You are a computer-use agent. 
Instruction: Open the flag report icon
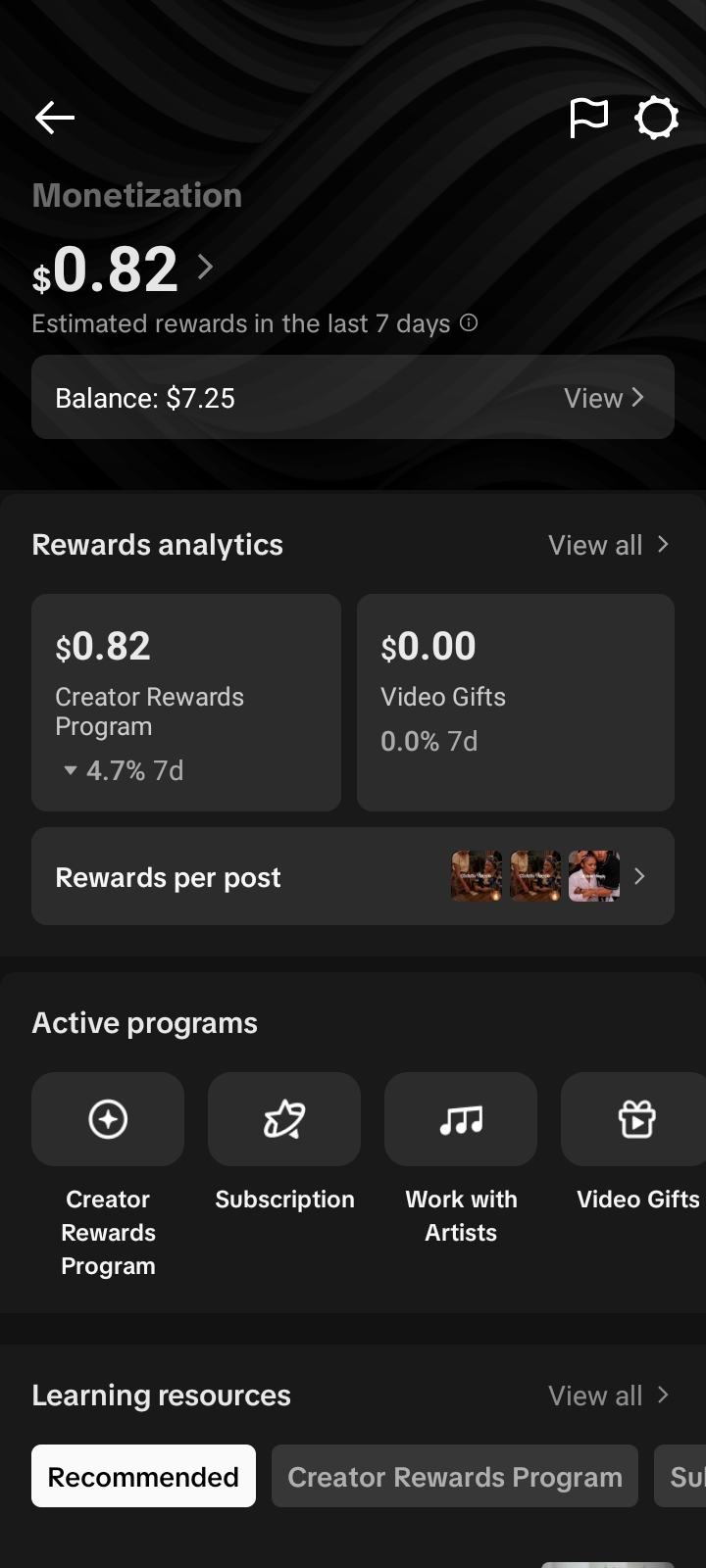tap(588, 119)
